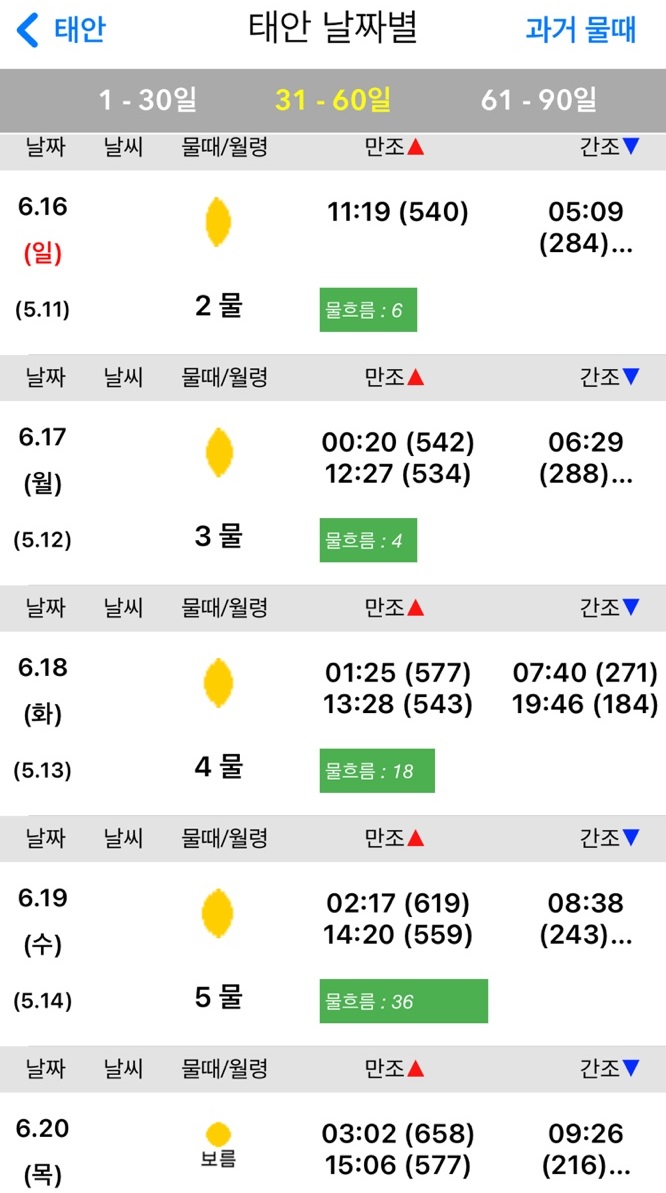666x1193 pixels.
Task: Switch to the 1 - 30일 range
Action: pos(148,100)
